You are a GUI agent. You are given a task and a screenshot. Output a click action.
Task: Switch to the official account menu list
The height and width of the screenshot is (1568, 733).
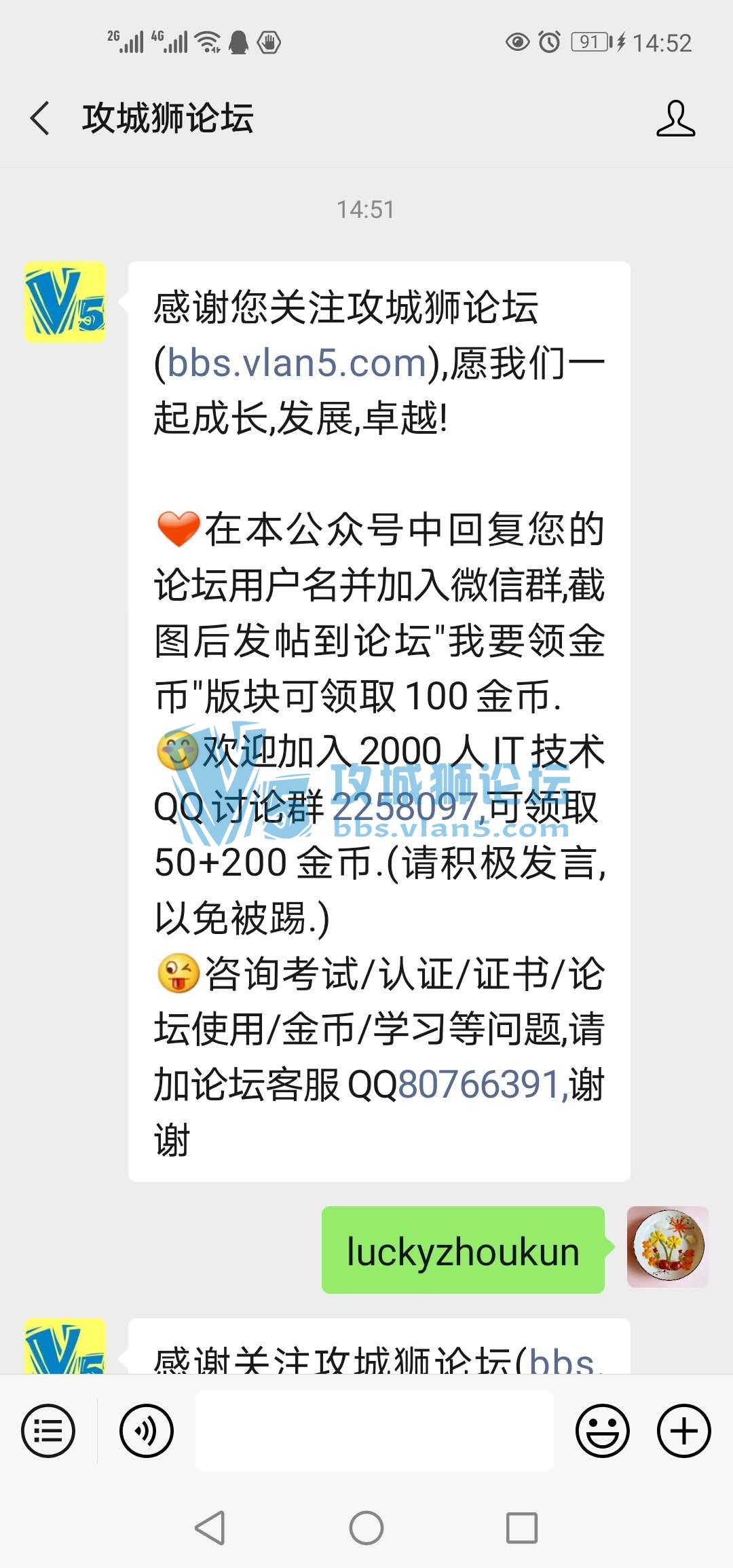coord(48,1430)
